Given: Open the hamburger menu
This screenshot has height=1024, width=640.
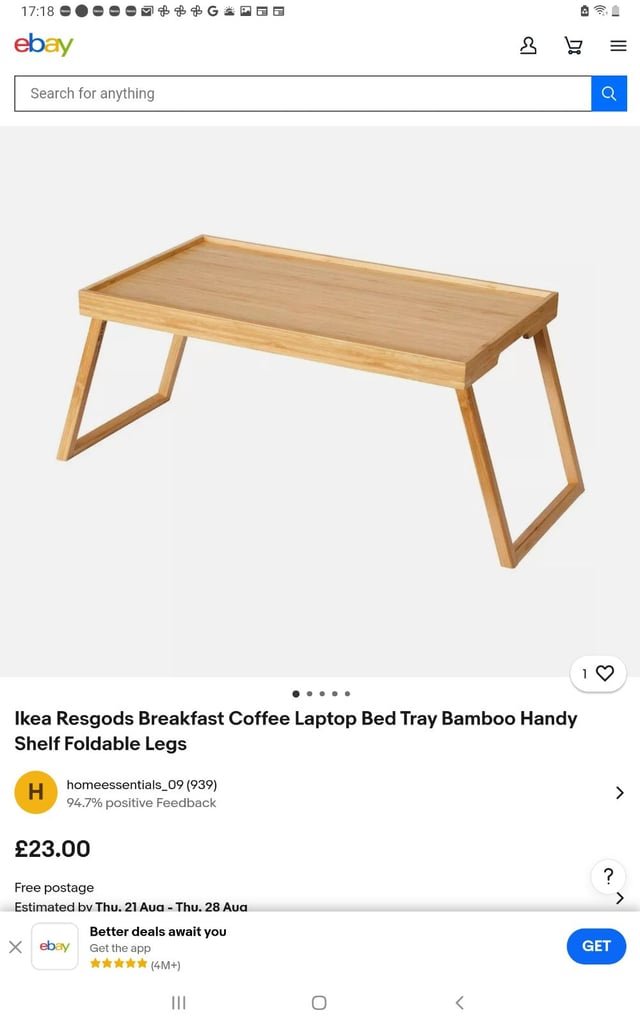Looking at the screenshot, I should click(x=618, y=46).
